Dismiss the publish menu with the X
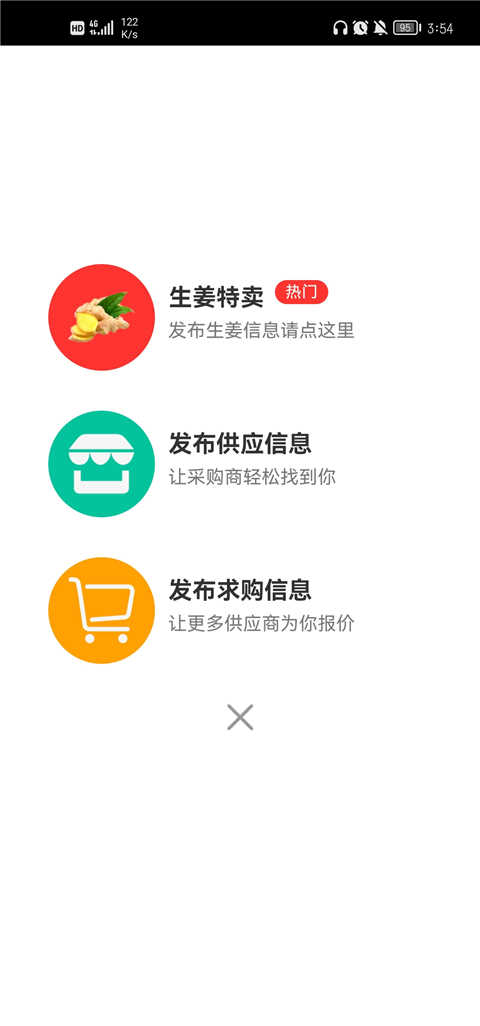480x1026 pixels. pyautogui.click(x=240, y=717)
